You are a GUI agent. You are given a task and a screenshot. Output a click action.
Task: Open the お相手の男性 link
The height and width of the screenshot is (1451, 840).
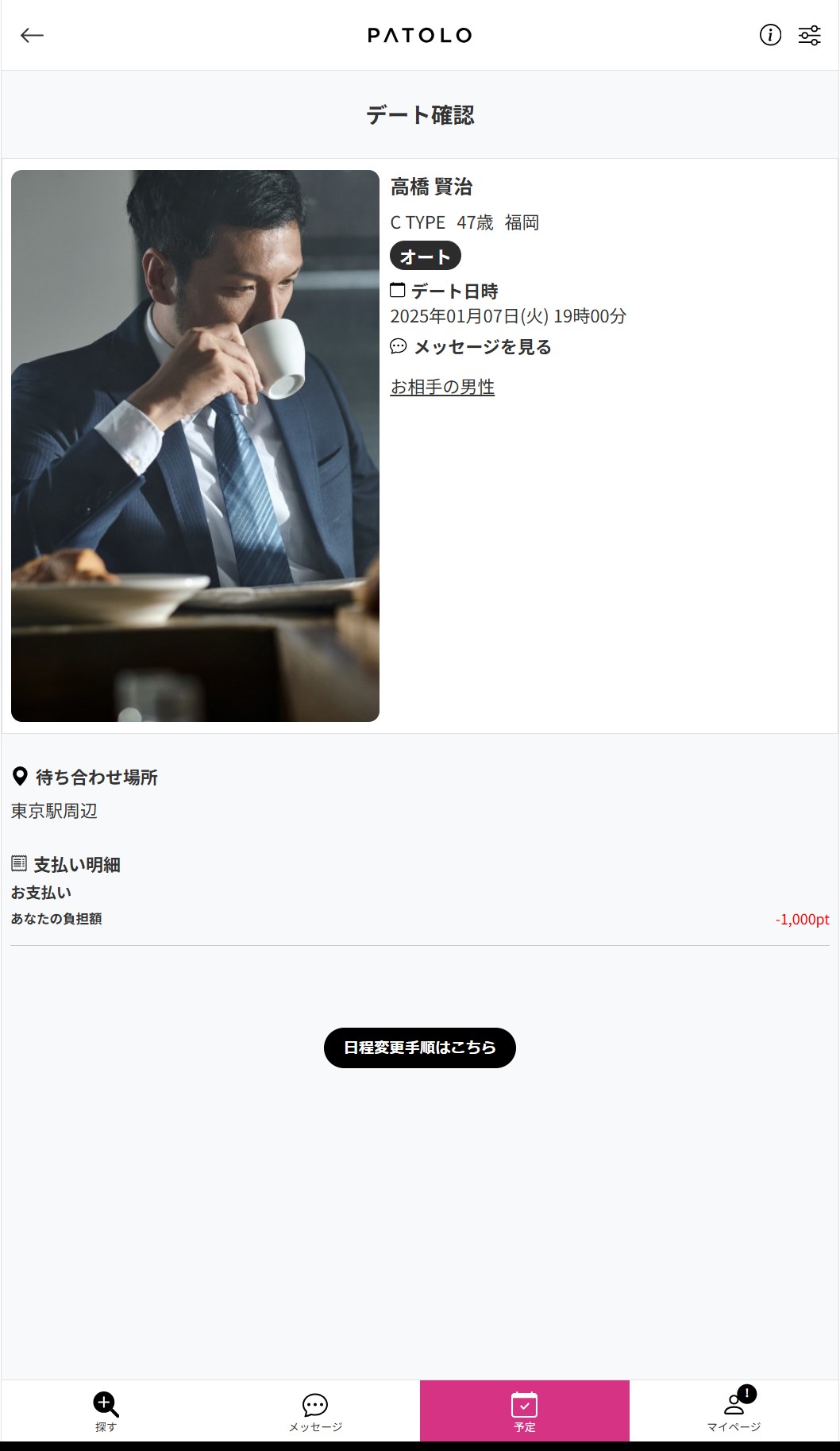coord(442,387)
